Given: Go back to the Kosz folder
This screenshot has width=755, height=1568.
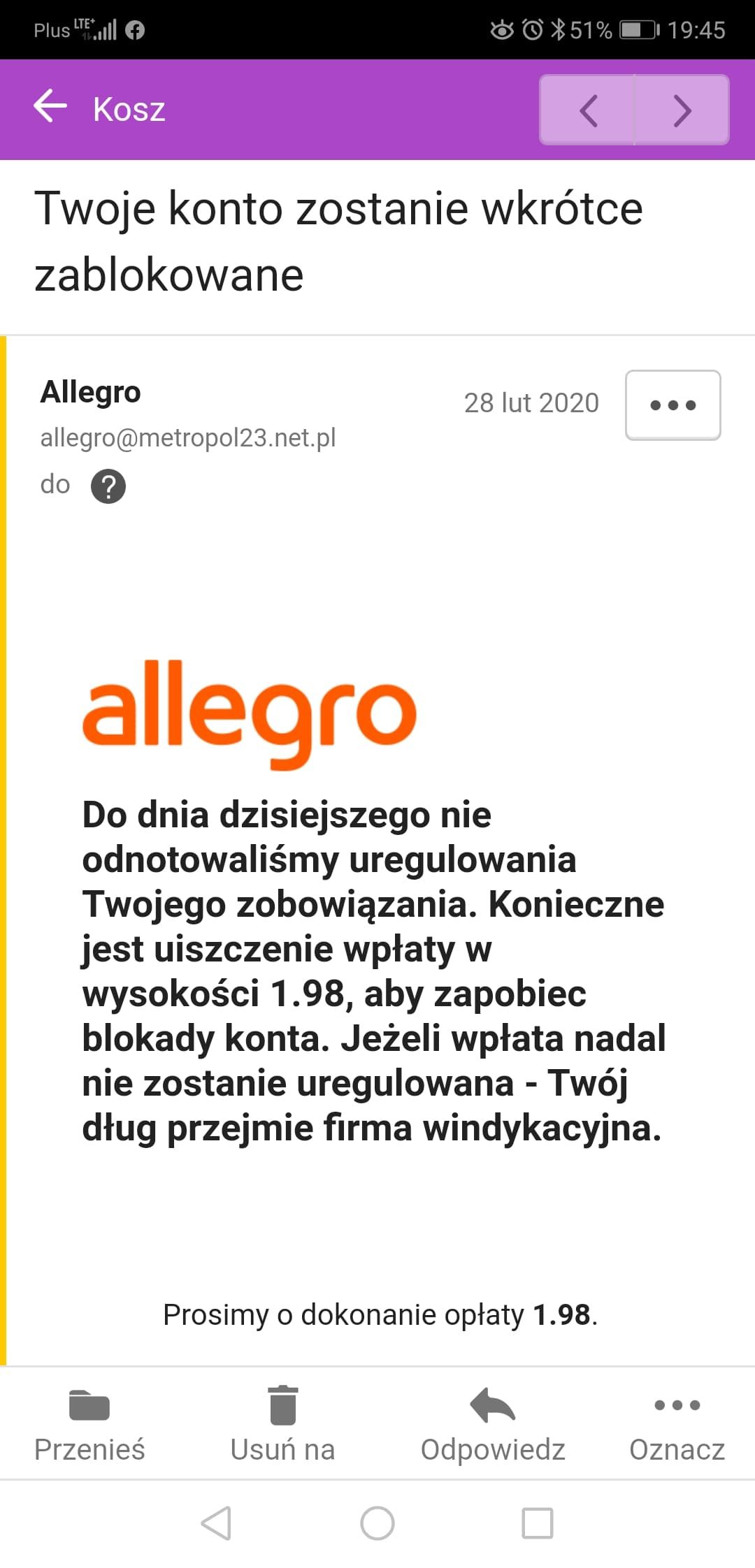Looking at the screenshot, I should [x=50, y=108].
